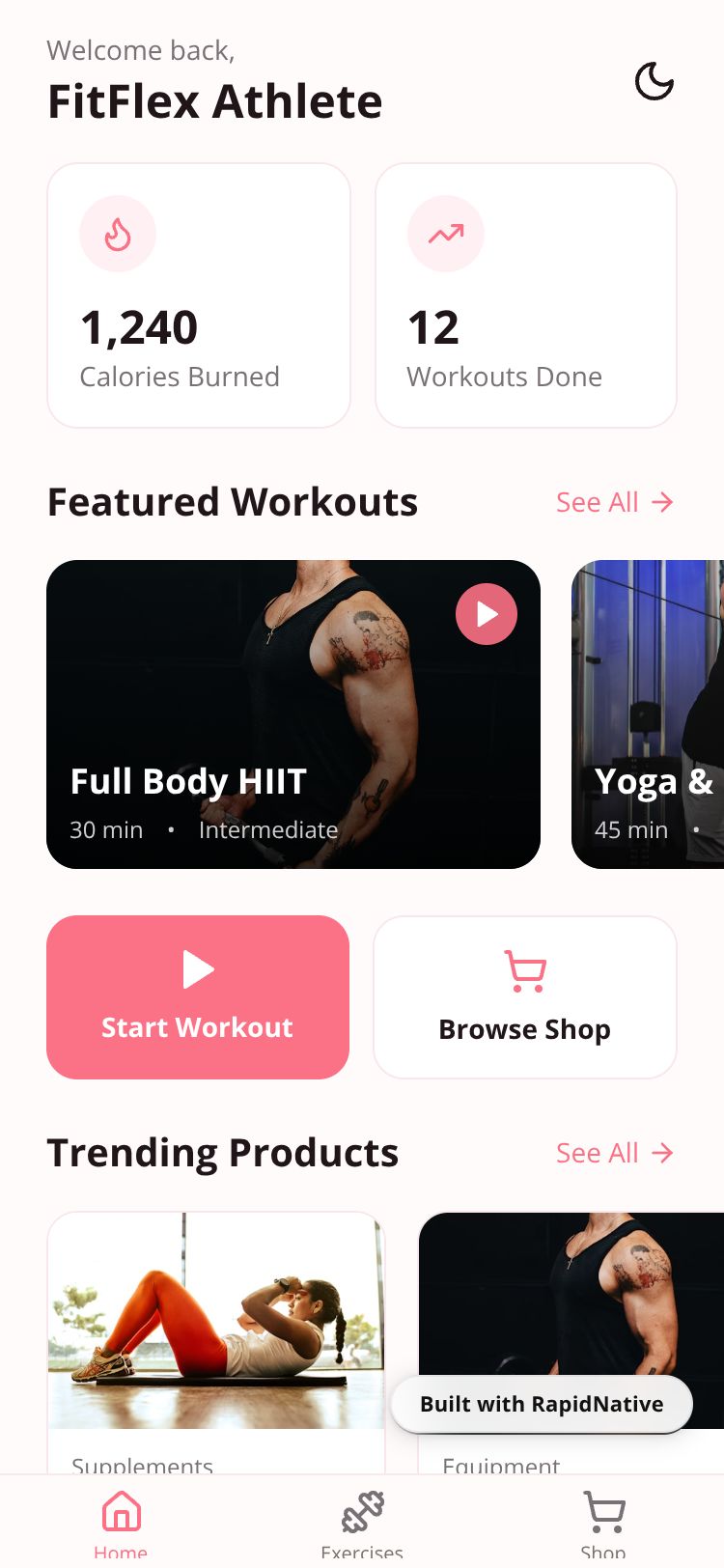Toggle dark mode with the moon icon
Viewport: 724px width, 1568px height.
(x=654, y=82)
